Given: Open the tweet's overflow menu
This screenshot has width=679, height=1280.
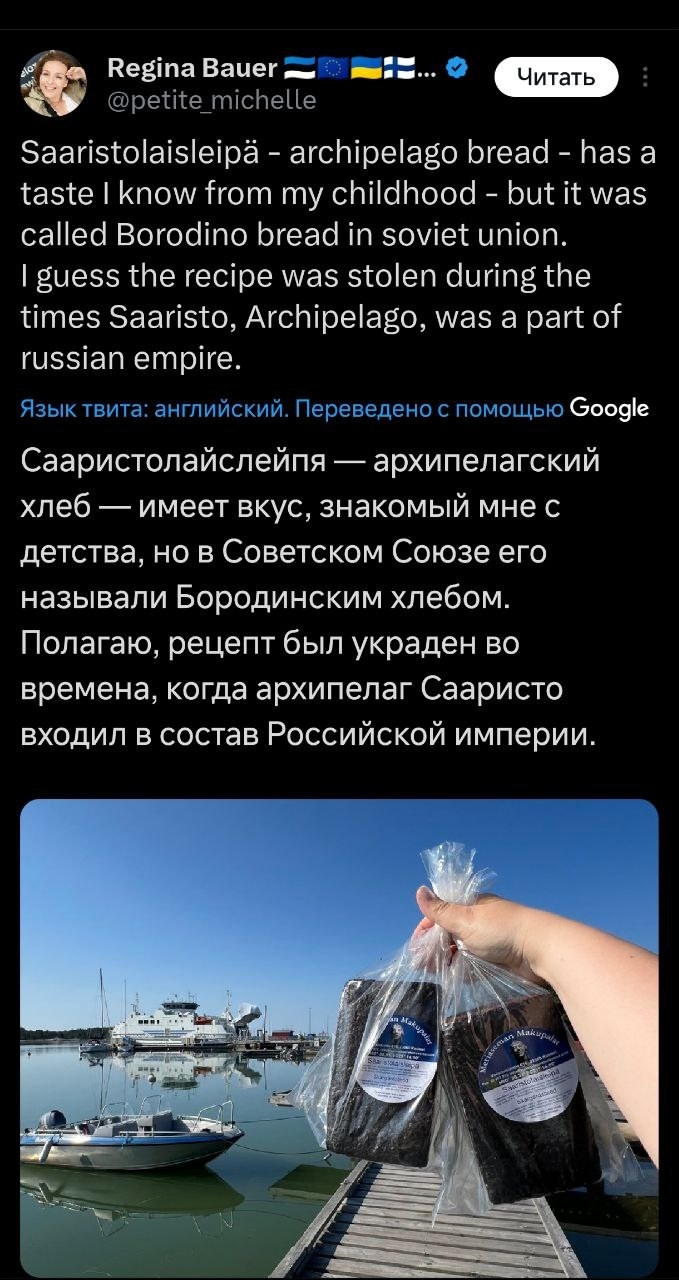Looking at the screenshot, I should (x=644, y=77).
